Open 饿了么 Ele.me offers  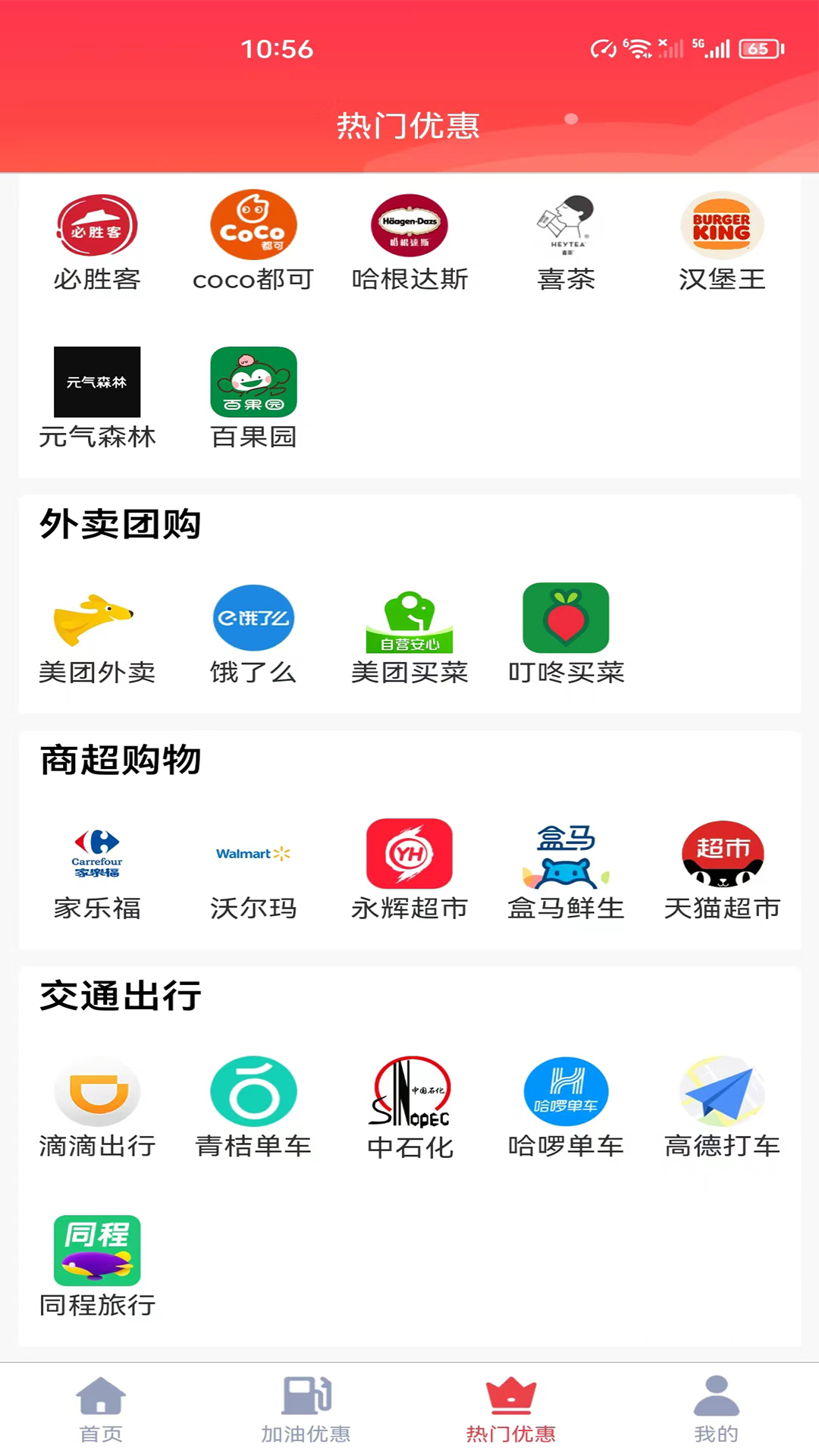point(253,618)
